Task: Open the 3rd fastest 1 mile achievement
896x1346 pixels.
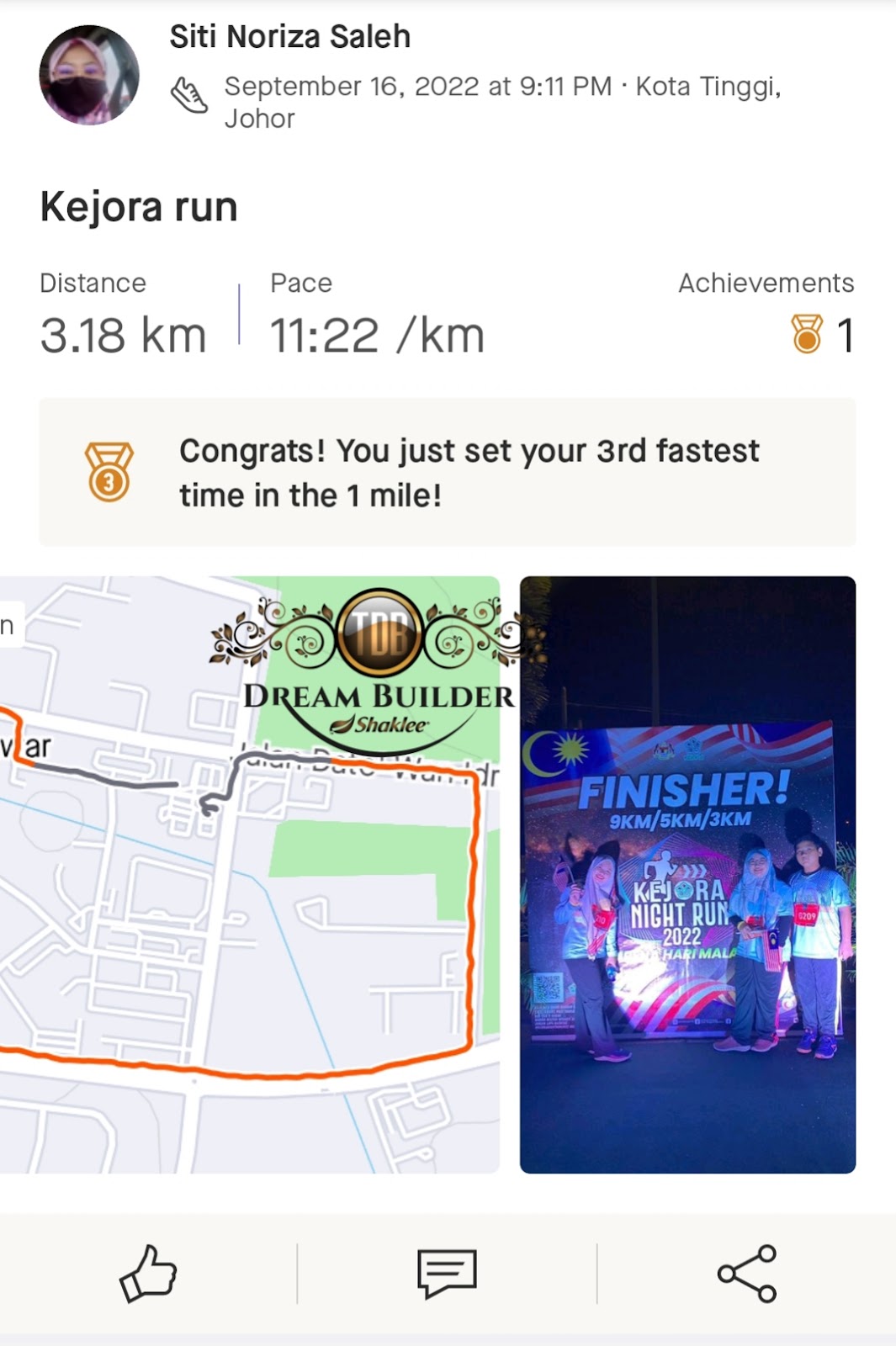Action: [x=447, y=473]
